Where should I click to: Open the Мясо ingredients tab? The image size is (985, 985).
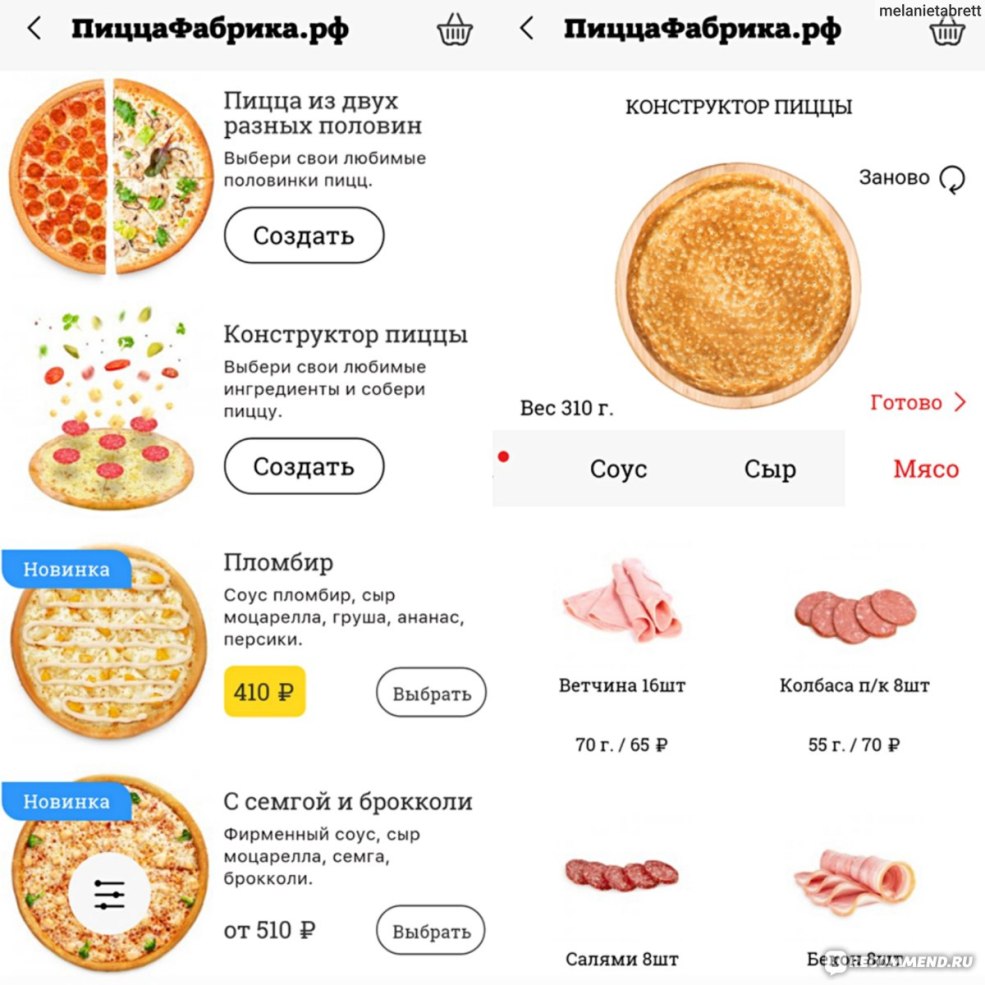click(x=926, y=469)
